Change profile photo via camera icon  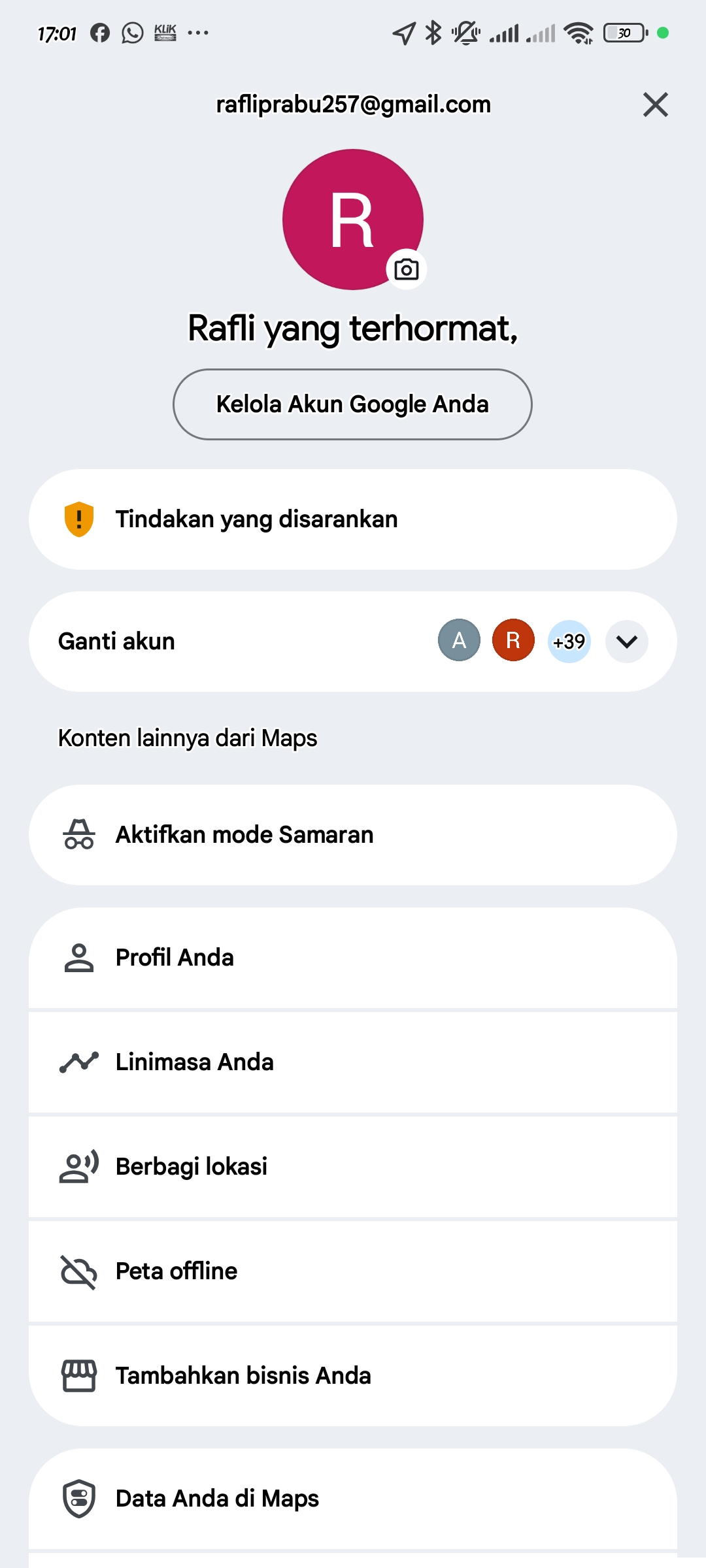coord(407,269)
